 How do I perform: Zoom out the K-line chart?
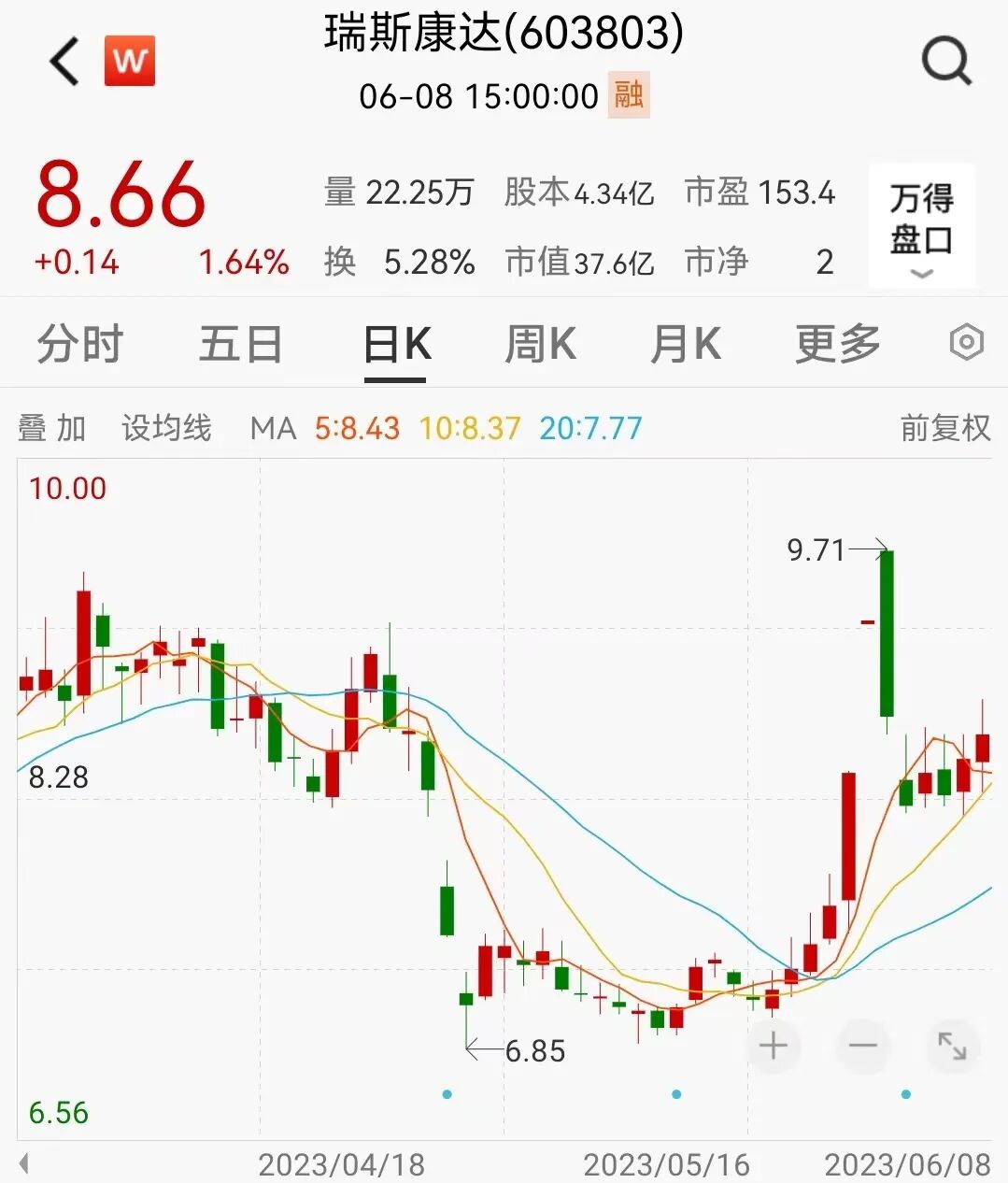tap(862, 1046)
